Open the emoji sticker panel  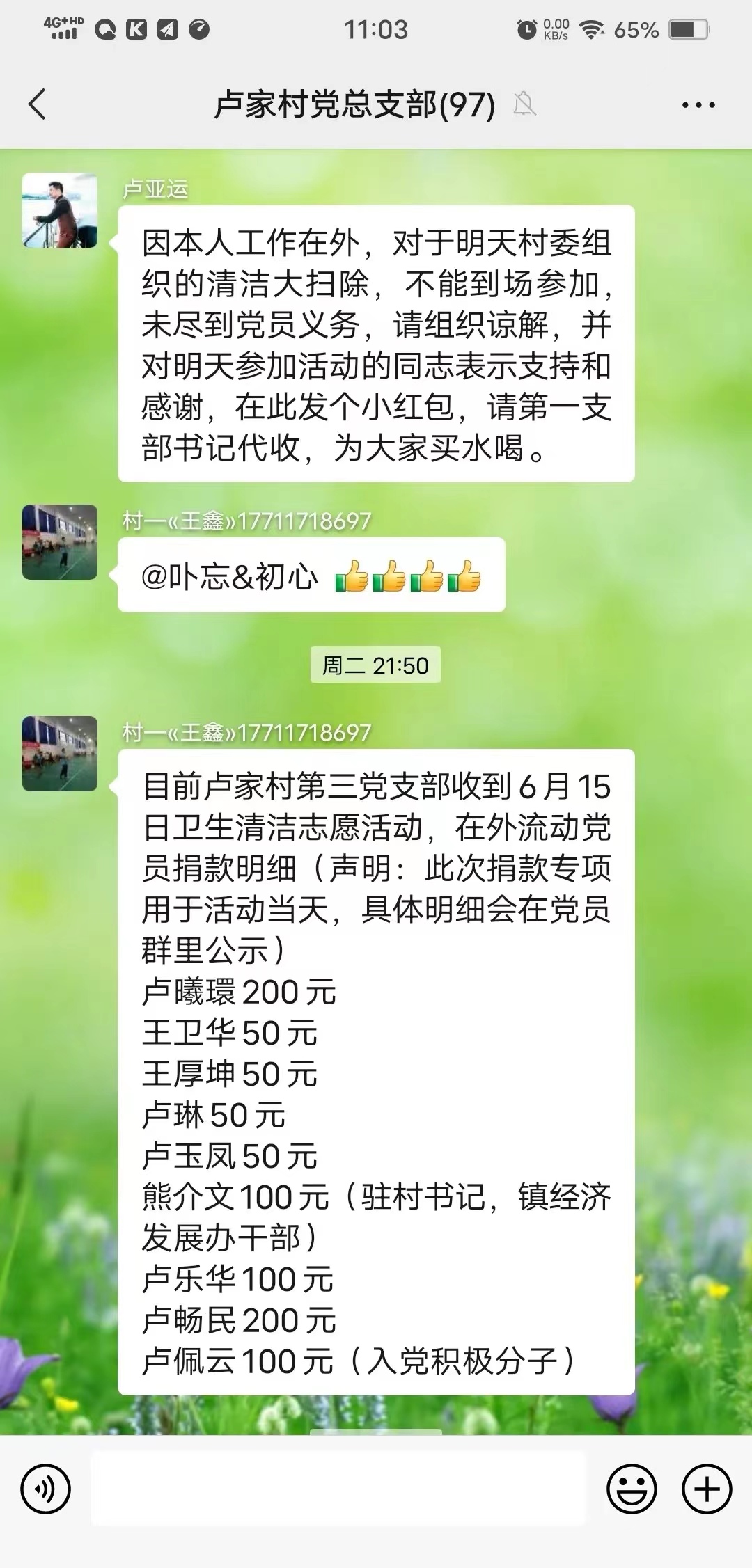(632, 1489)
